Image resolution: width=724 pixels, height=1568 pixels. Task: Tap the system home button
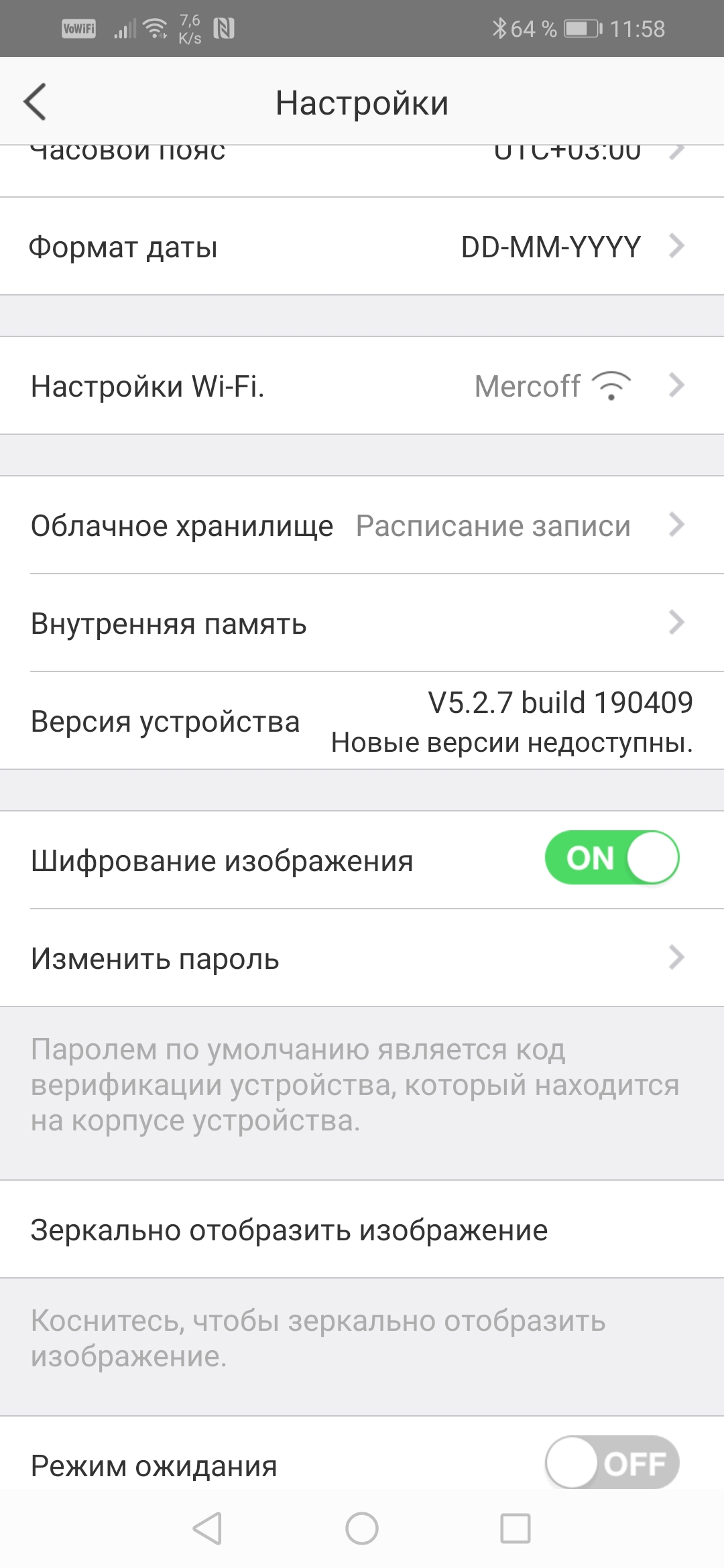tap(362, 1528)
